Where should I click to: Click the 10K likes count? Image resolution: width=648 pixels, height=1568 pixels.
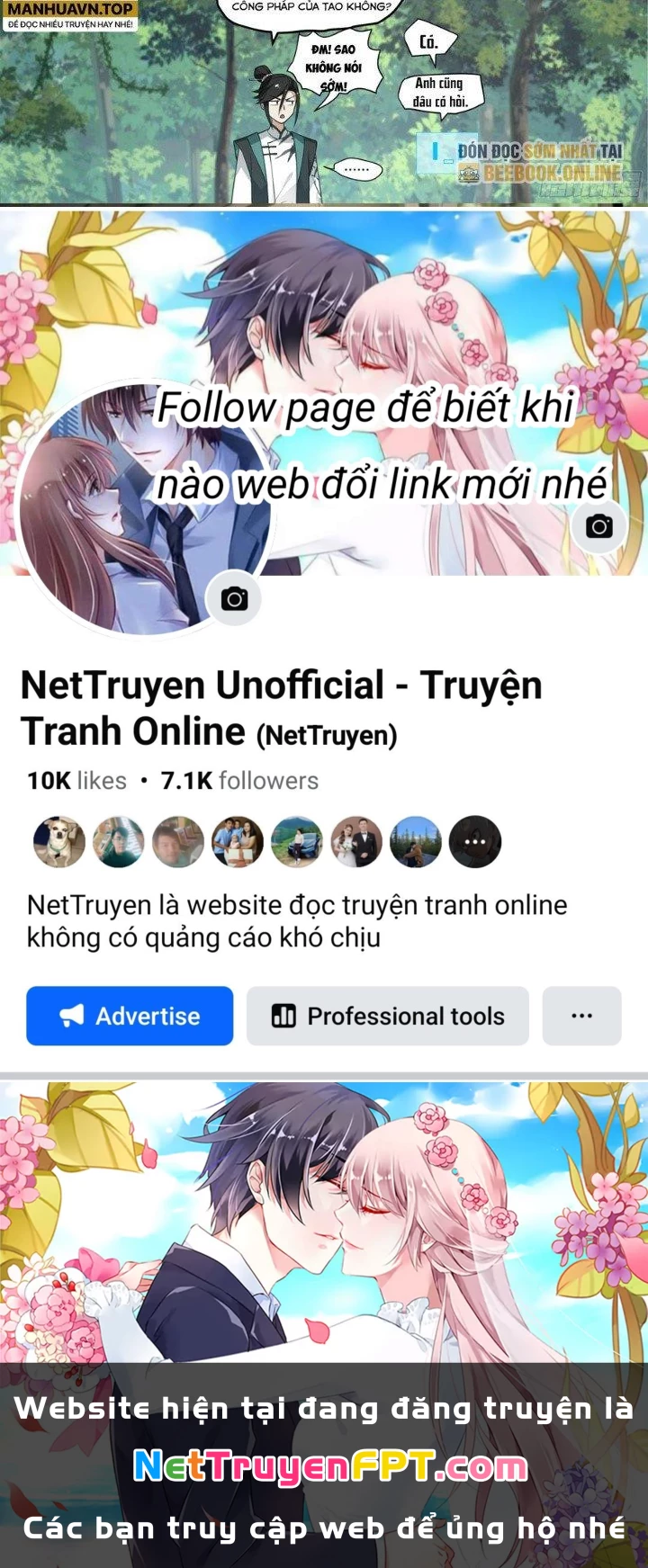(x=74, y=780)
